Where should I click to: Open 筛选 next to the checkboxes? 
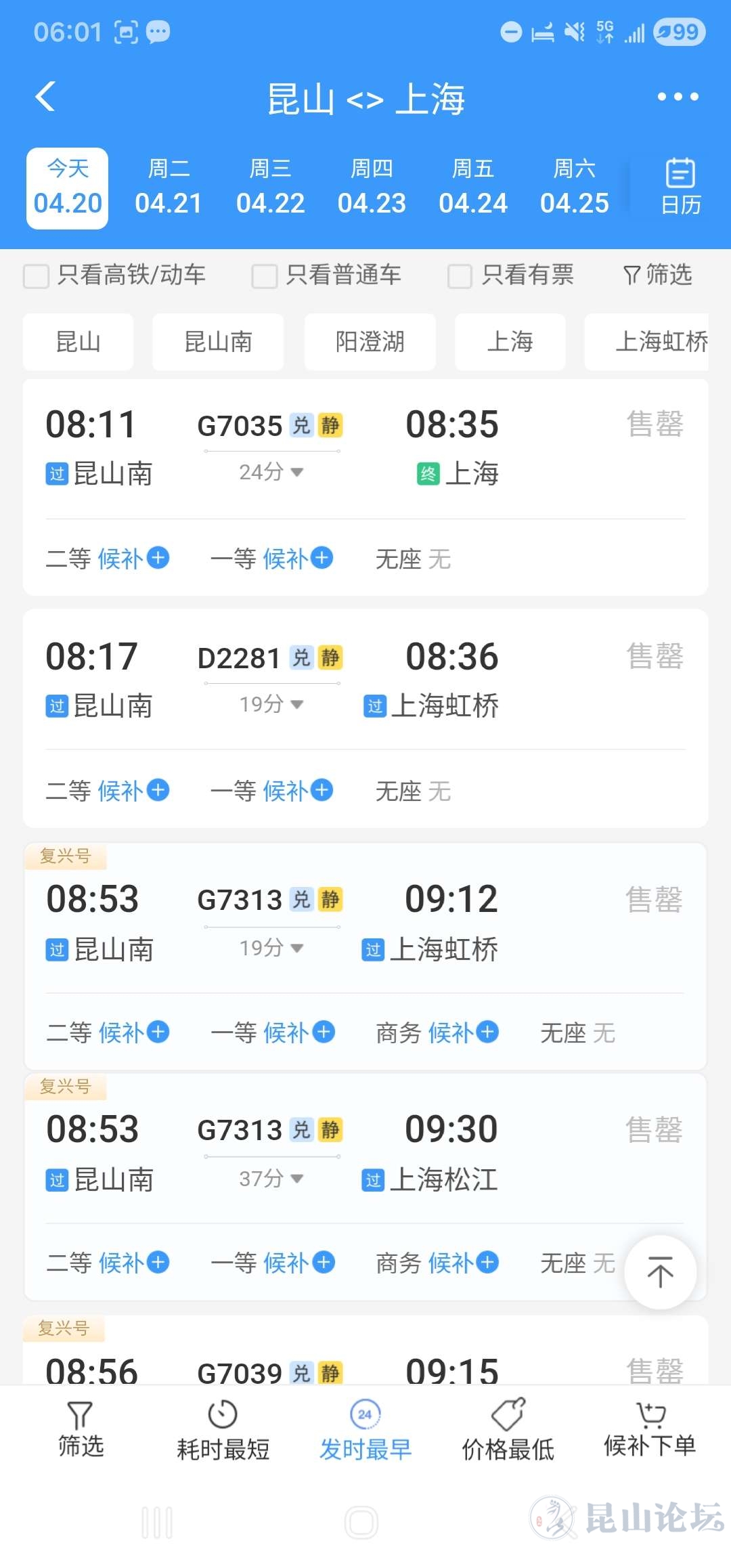tap(658, 275)
